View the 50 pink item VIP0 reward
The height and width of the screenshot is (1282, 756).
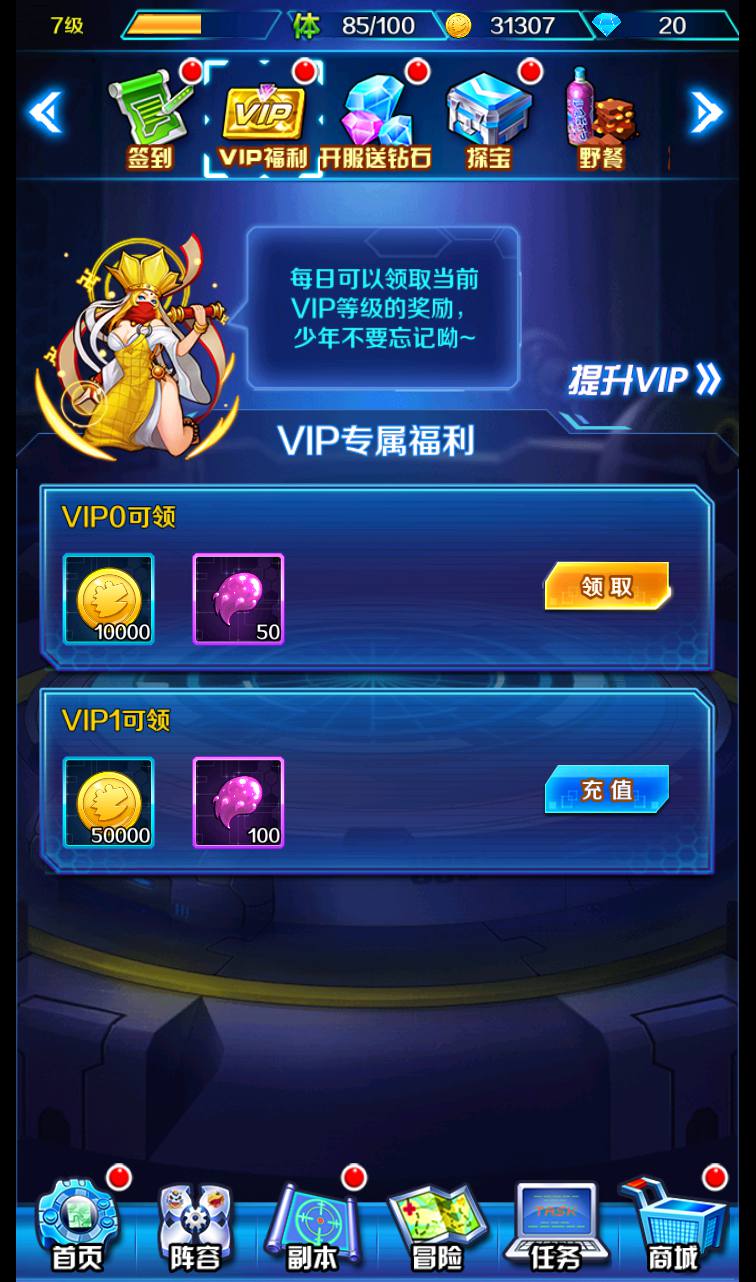[x=238, y=599]
